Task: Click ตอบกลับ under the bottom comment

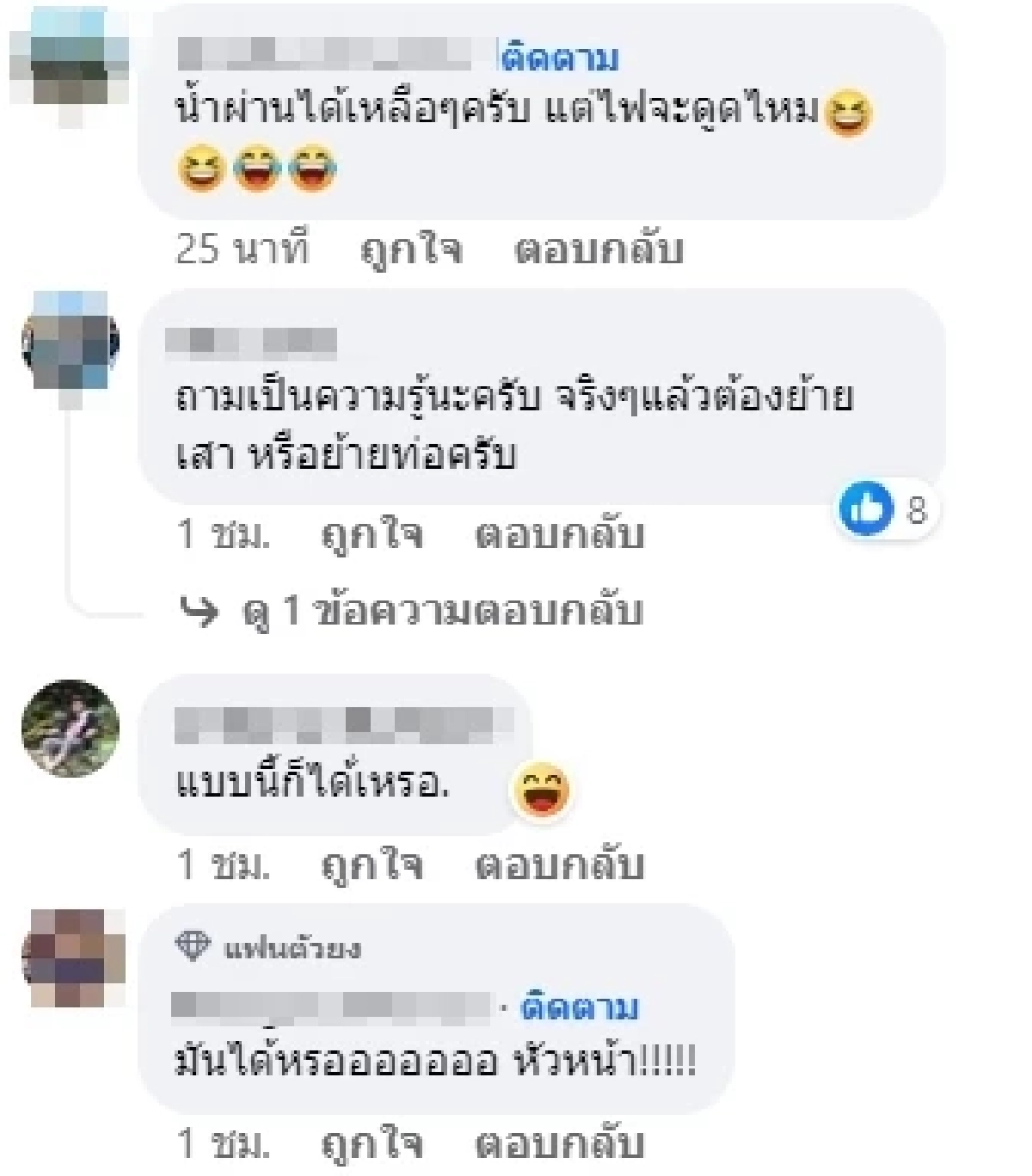Action: pyautogui.click(x=558, y=1144)
